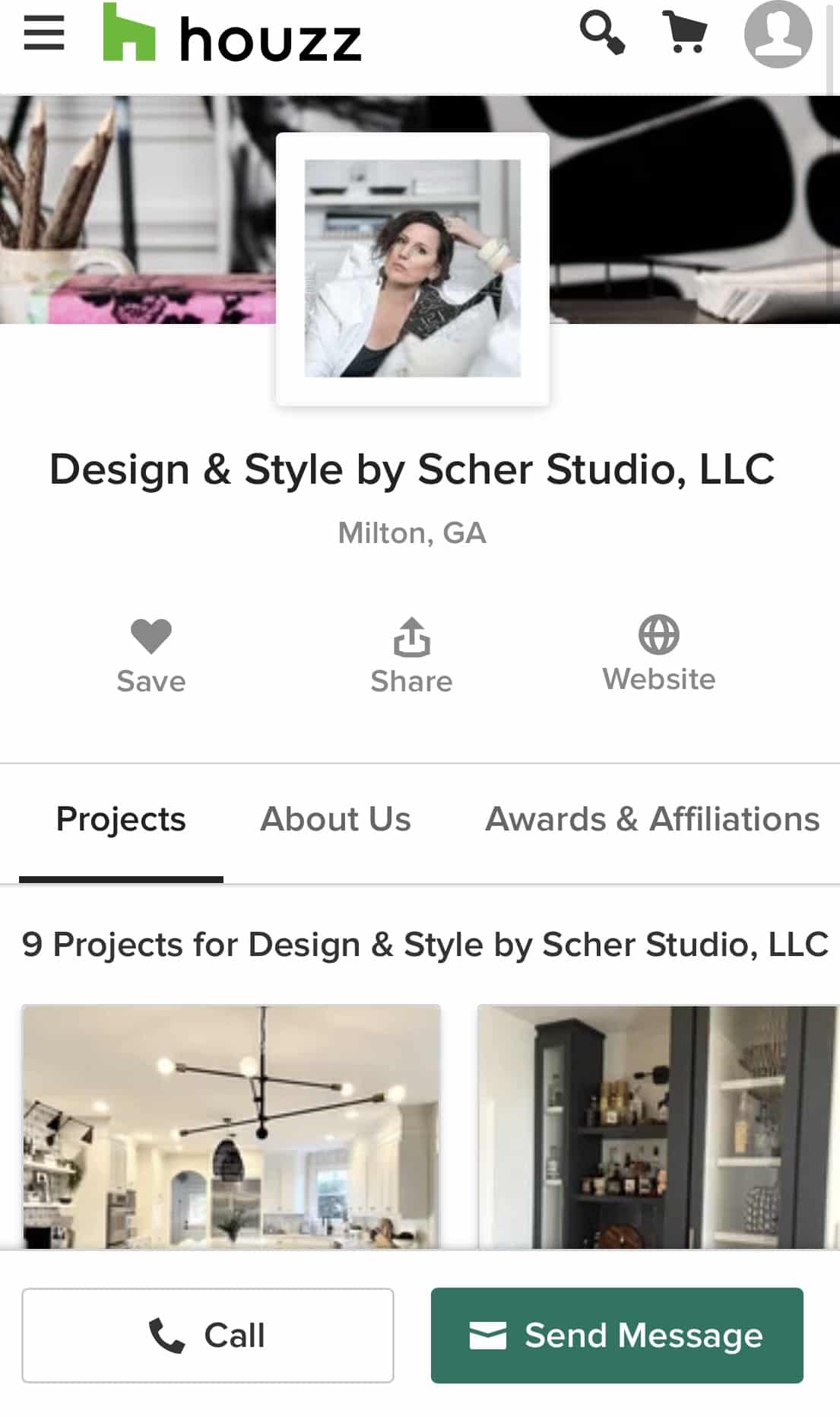The image size is (840, 1417).
Task: Switch to the About Us tab
Action: pyautogui.click(x=335, y=819)
